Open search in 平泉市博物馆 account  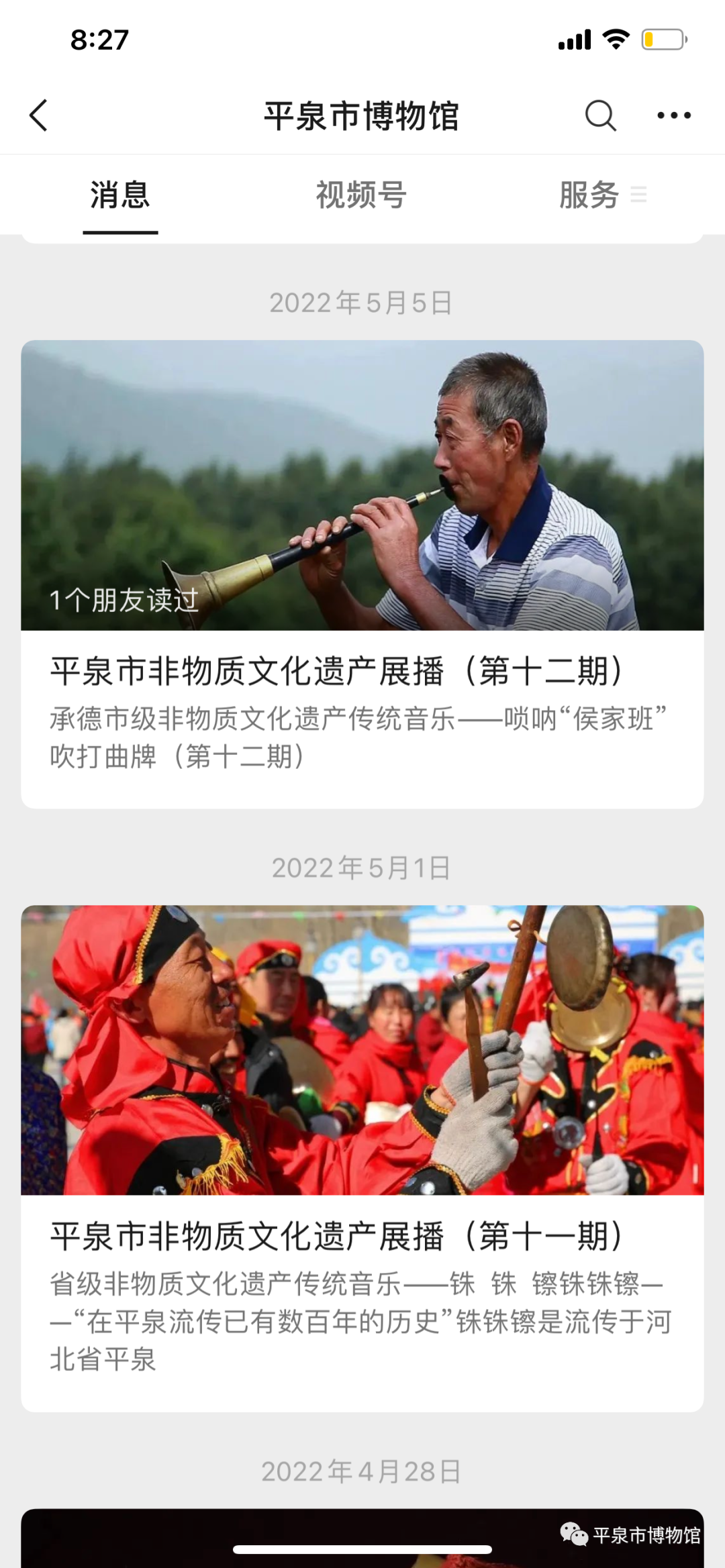pos(600,115)
